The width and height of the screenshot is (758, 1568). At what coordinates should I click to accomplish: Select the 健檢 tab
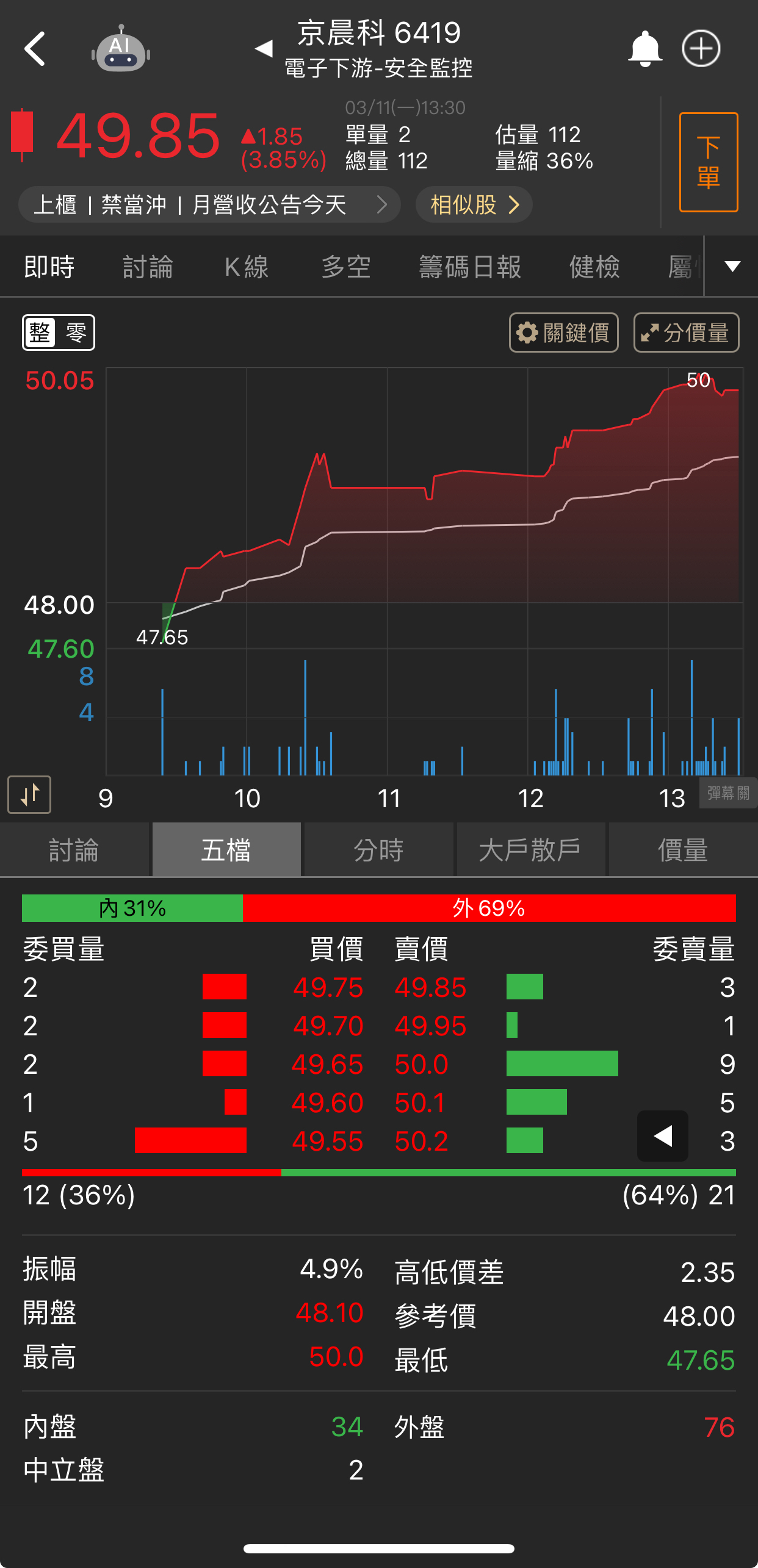pos(594,267)
